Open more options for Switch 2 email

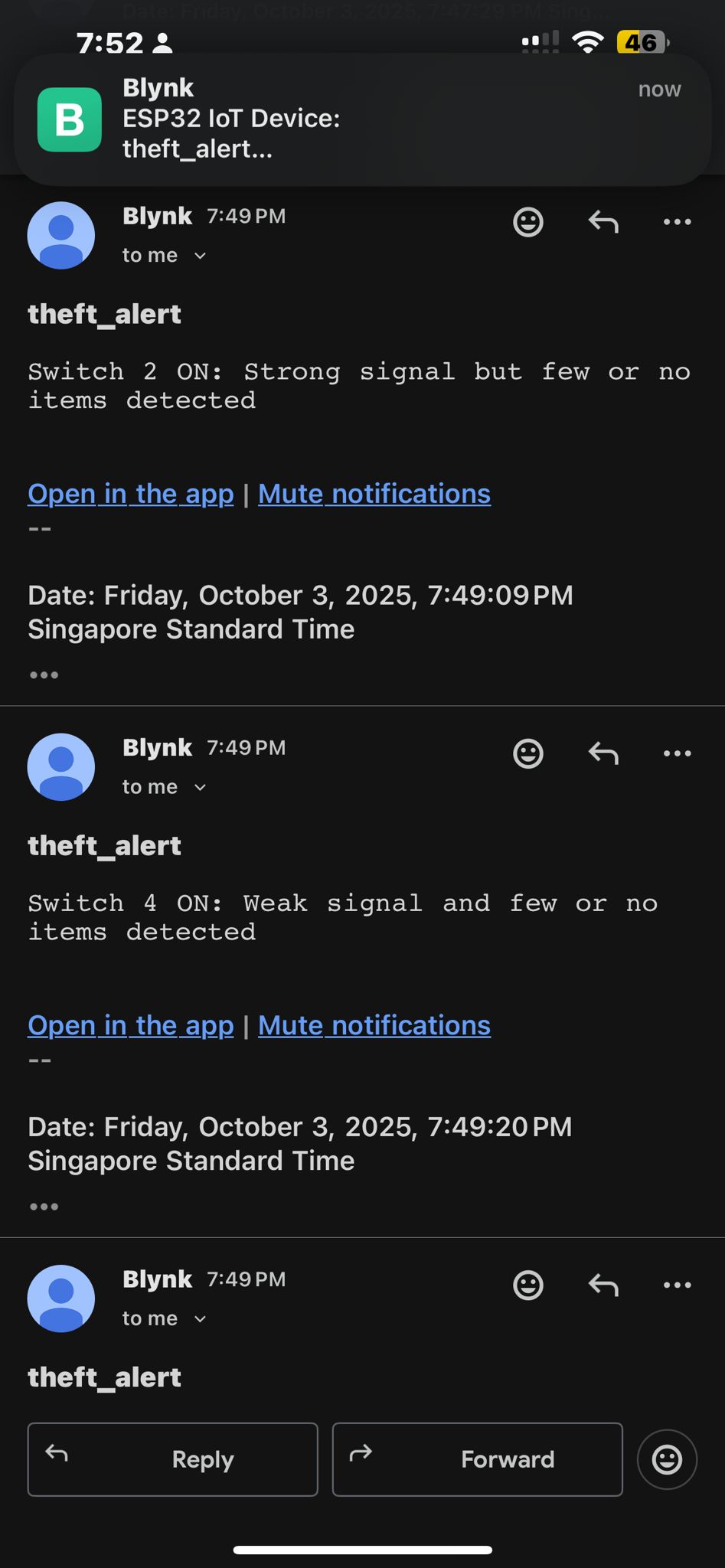678,222
